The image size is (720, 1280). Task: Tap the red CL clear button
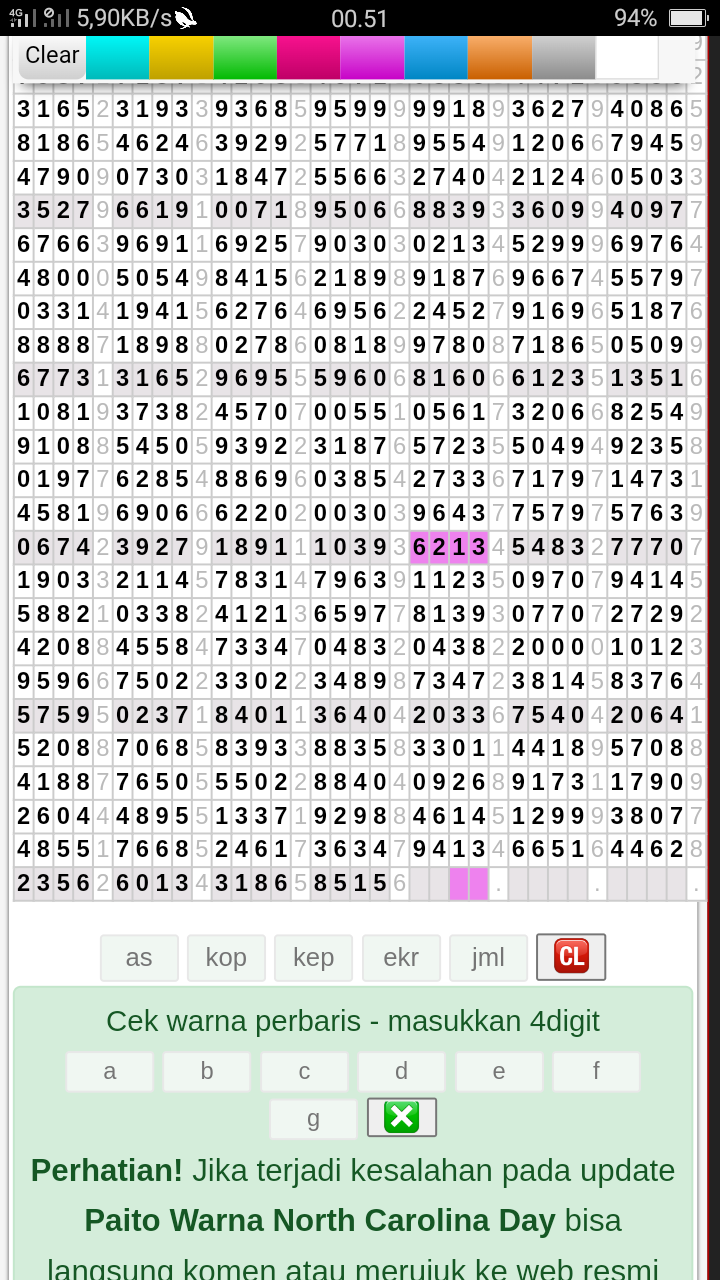pyautogui.click(x=571, y=957)
